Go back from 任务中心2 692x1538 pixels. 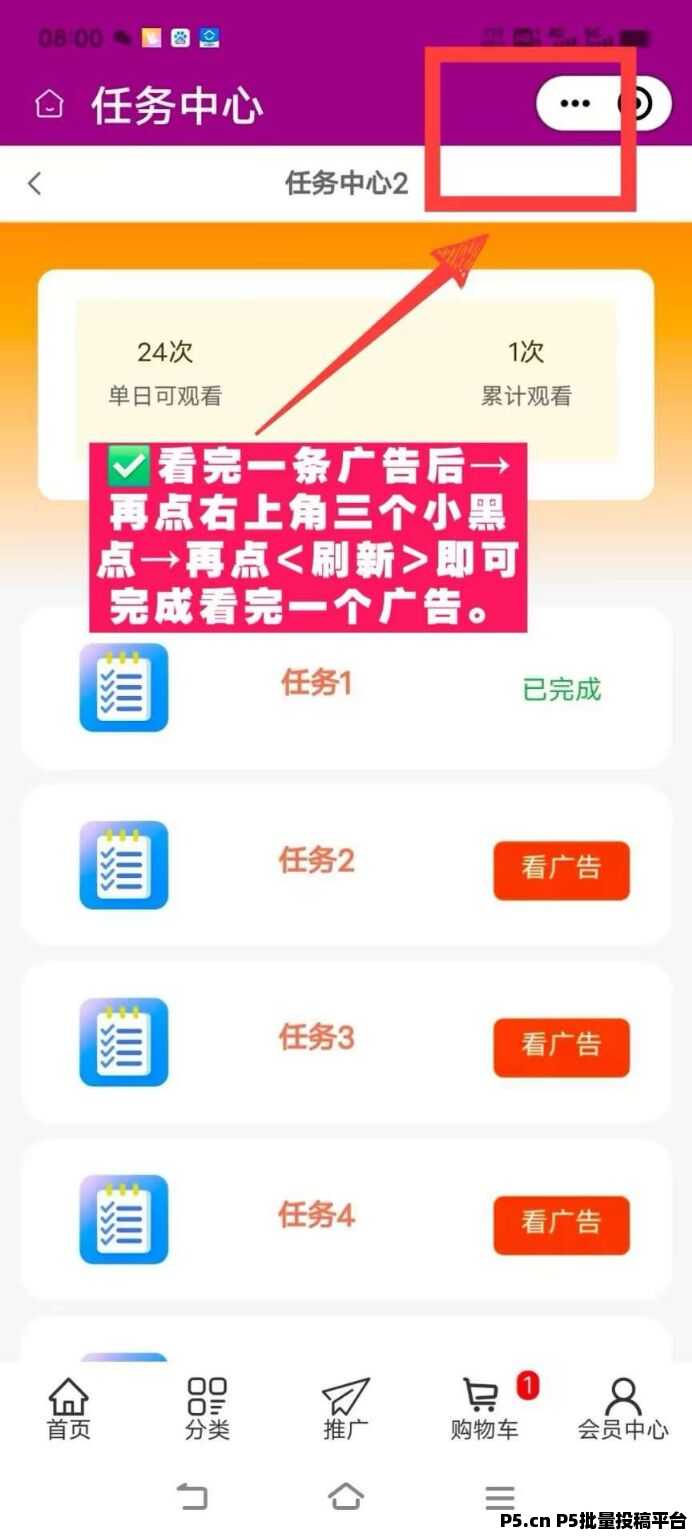point(35,184)
